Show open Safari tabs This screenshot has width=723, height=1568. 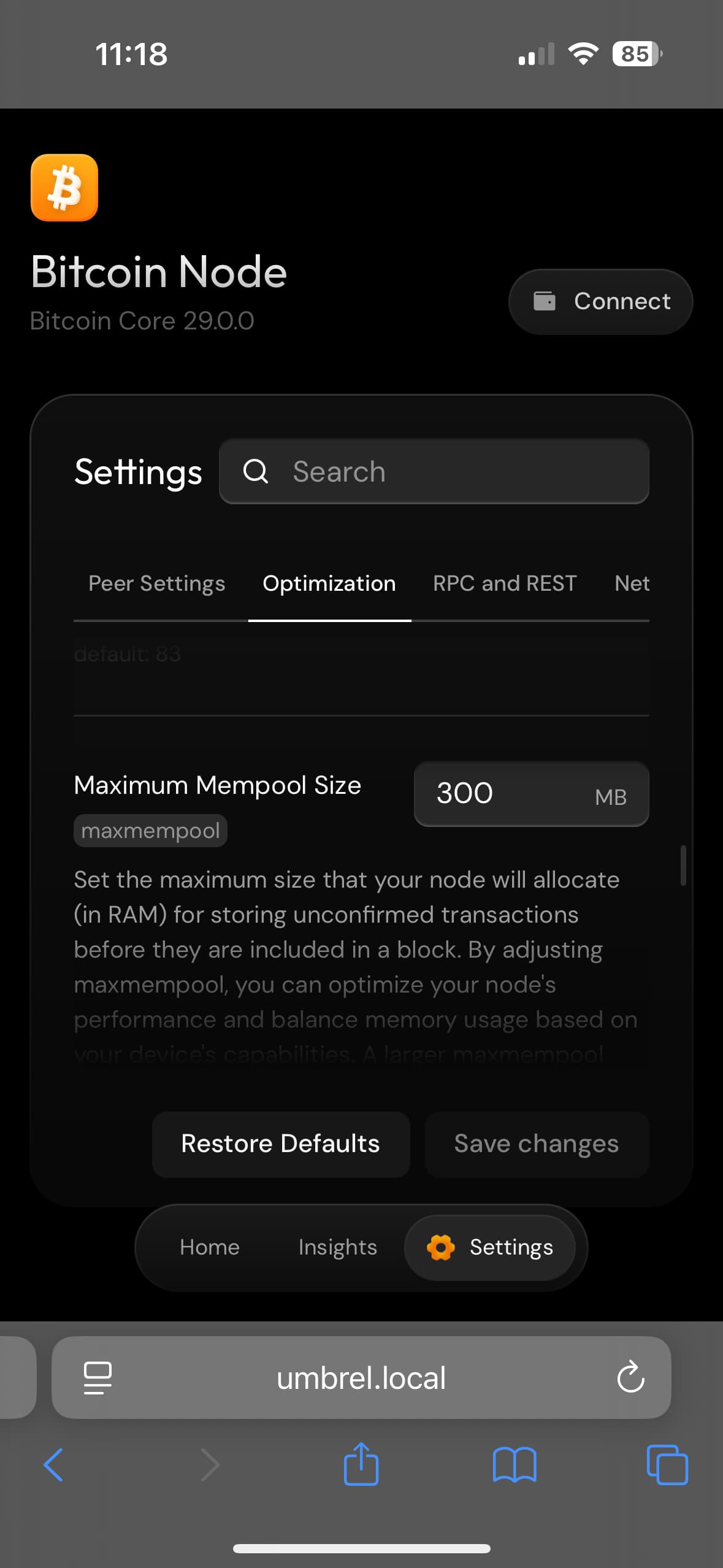[667, 1464]
